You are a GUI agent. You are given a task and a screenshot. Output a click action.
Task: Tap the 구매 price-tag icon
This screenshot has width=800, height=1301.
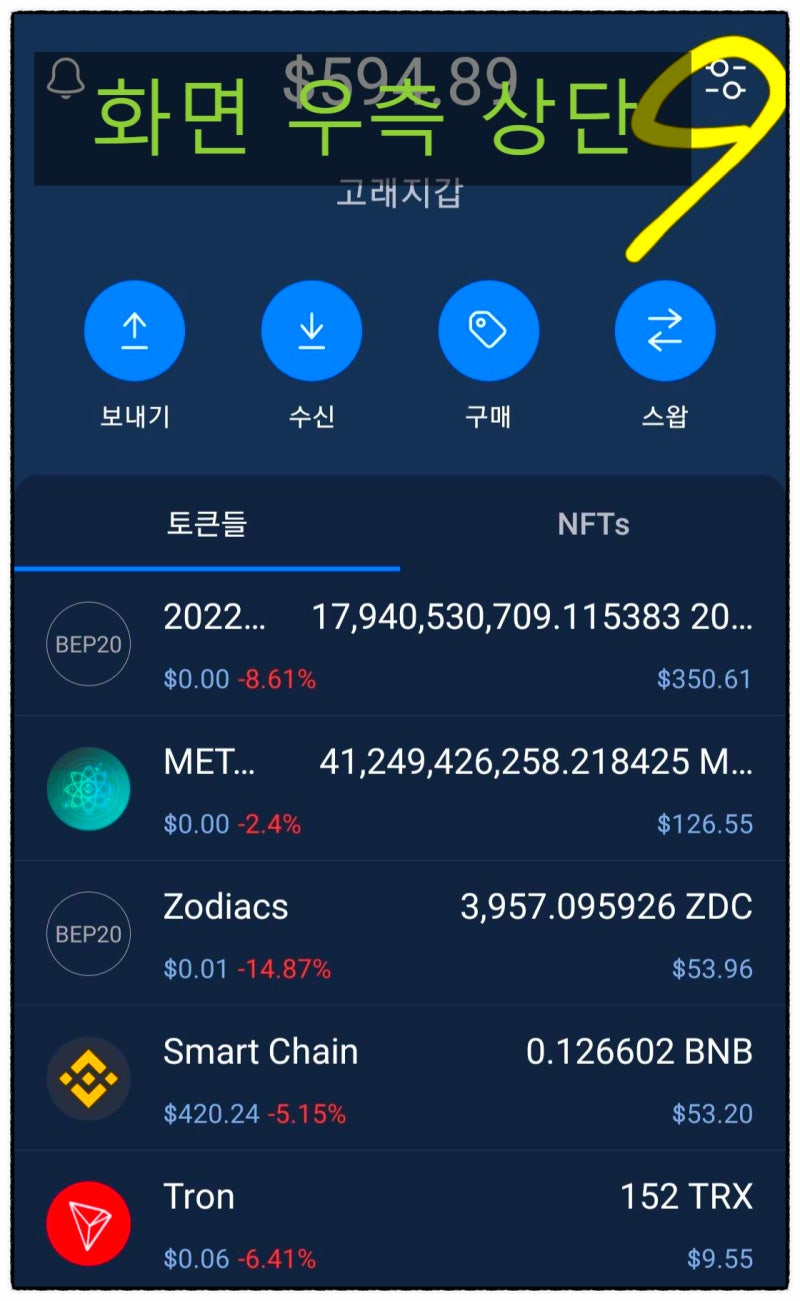tap(488, 330)
